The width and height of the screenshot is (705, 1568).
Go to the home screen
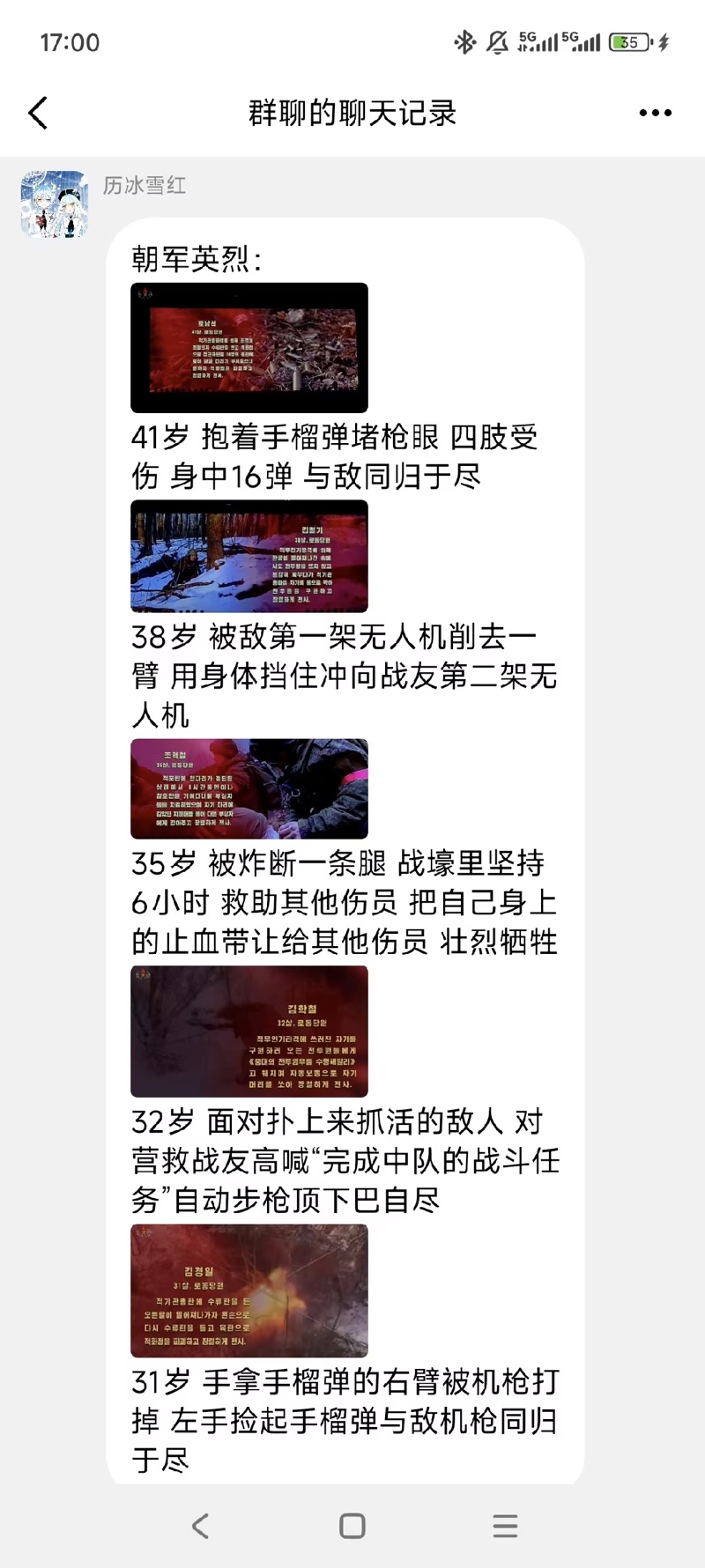[x=352, y=1526]
